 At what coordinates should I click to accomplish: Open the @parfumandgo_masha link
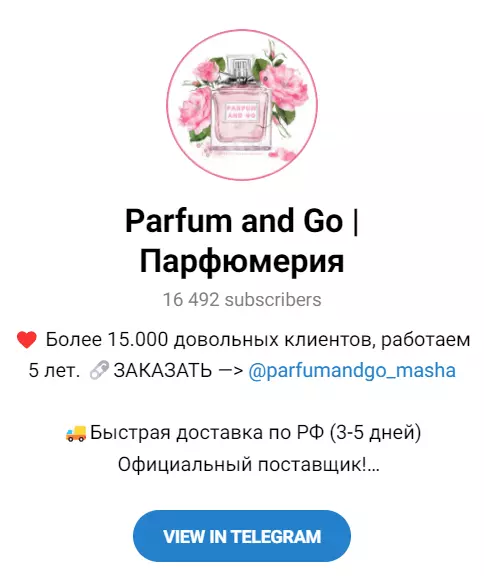pyautogui.click(x=352, y=370)
